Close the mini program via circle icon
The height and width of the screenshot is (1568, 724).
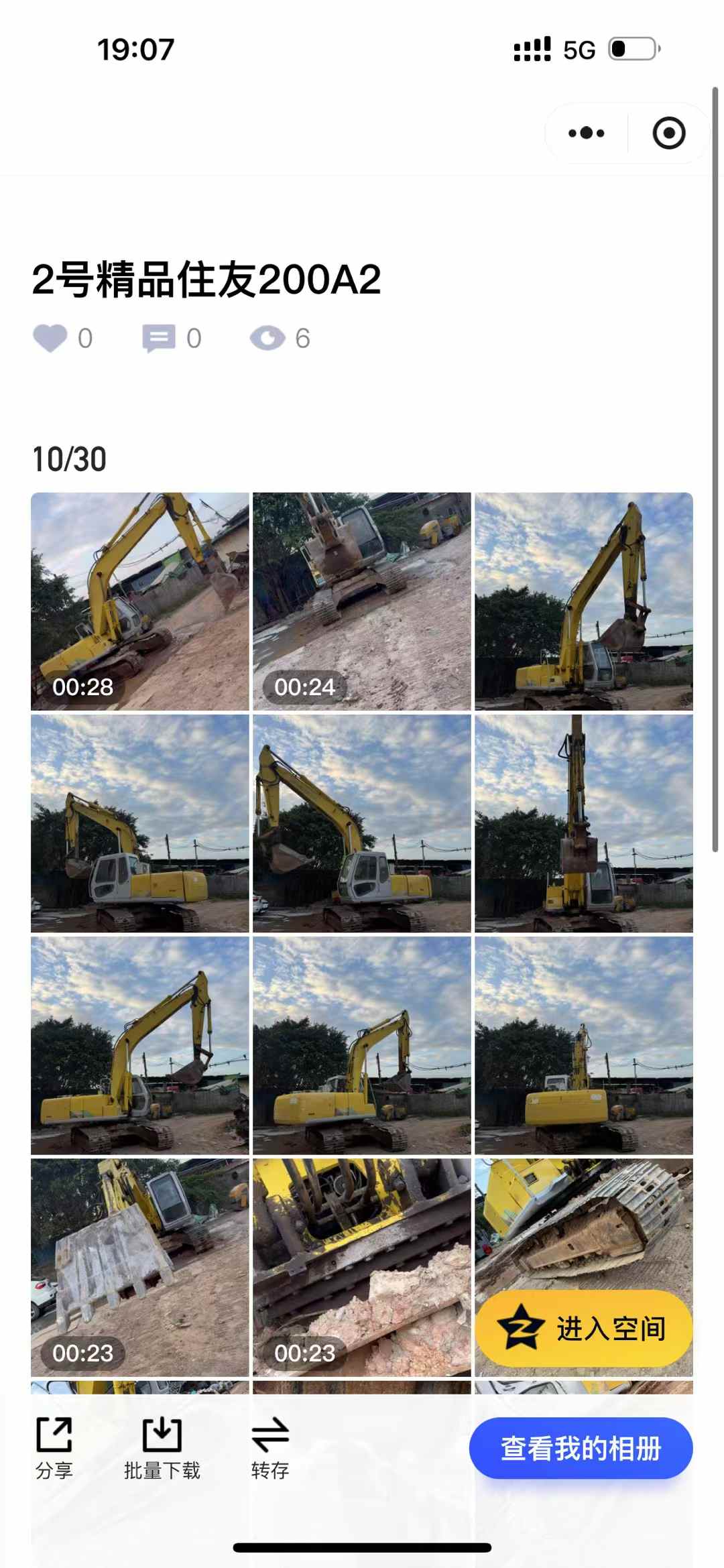[x=668, y=133]
